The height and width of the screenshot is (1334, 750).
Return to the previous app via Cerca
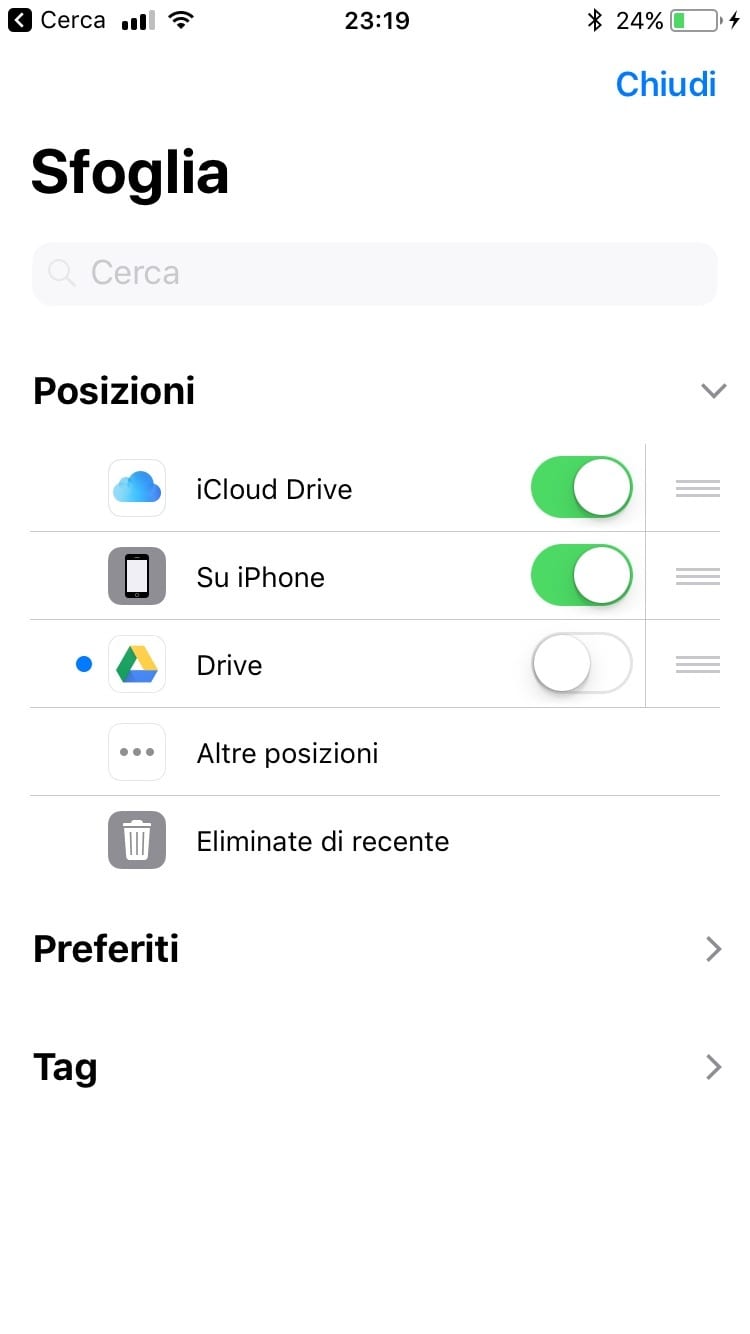(57, 20)
